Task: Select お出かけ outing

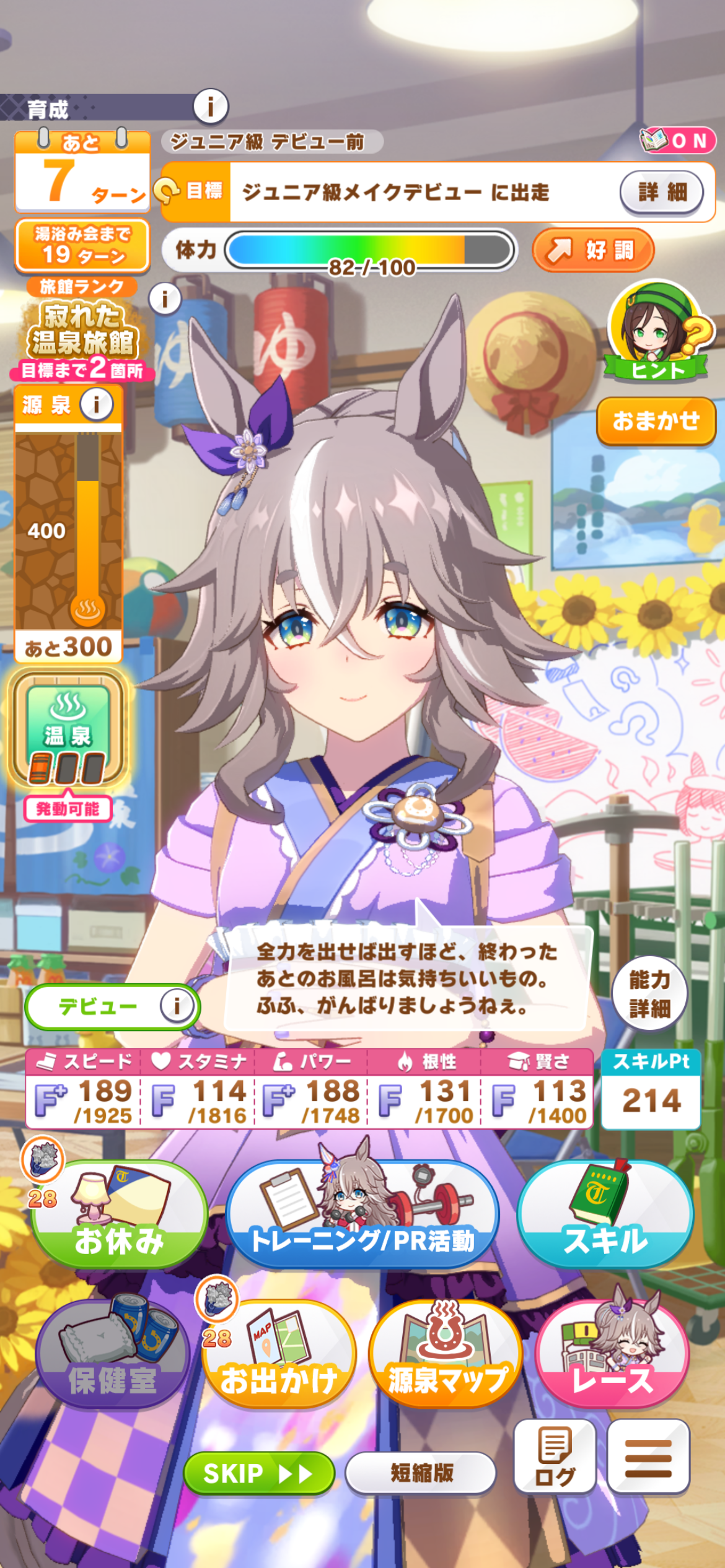Action: point(279,1356)
